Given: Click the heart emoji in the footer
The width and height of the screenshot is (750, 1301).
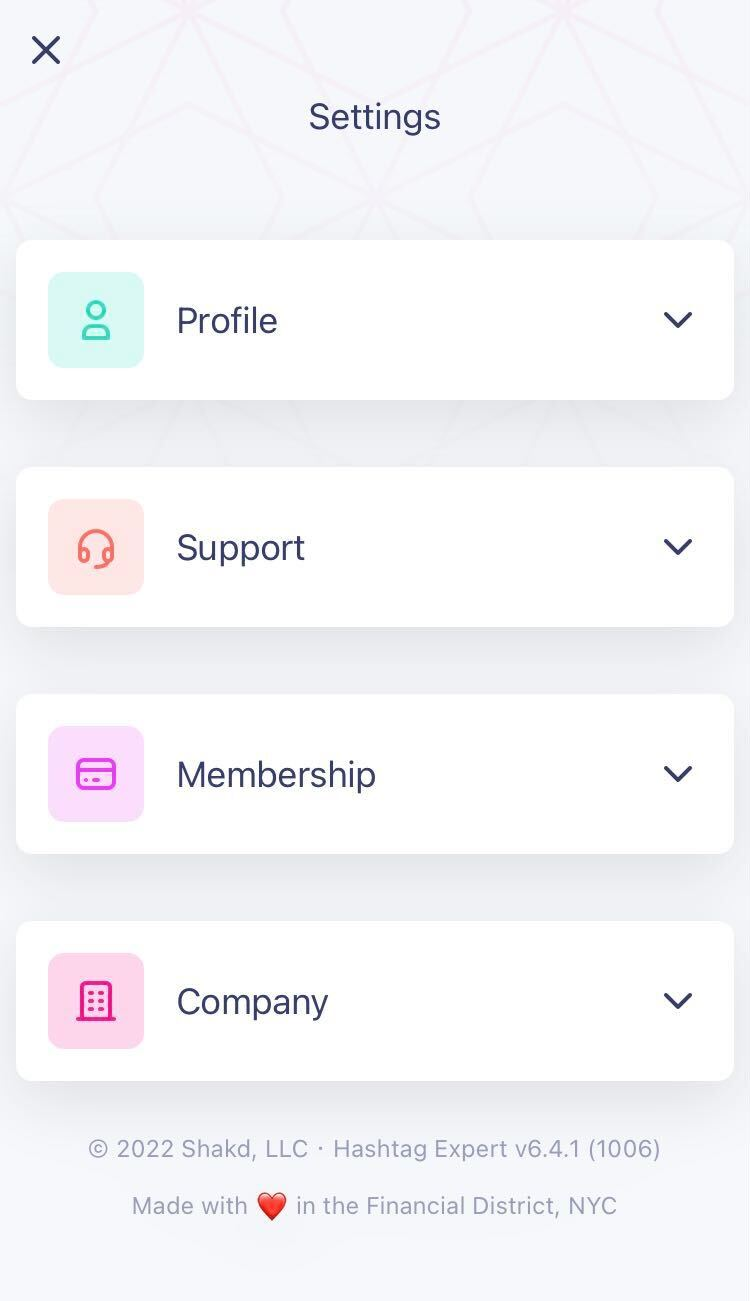Looking at the screenshot, I should pos(272,1205).
